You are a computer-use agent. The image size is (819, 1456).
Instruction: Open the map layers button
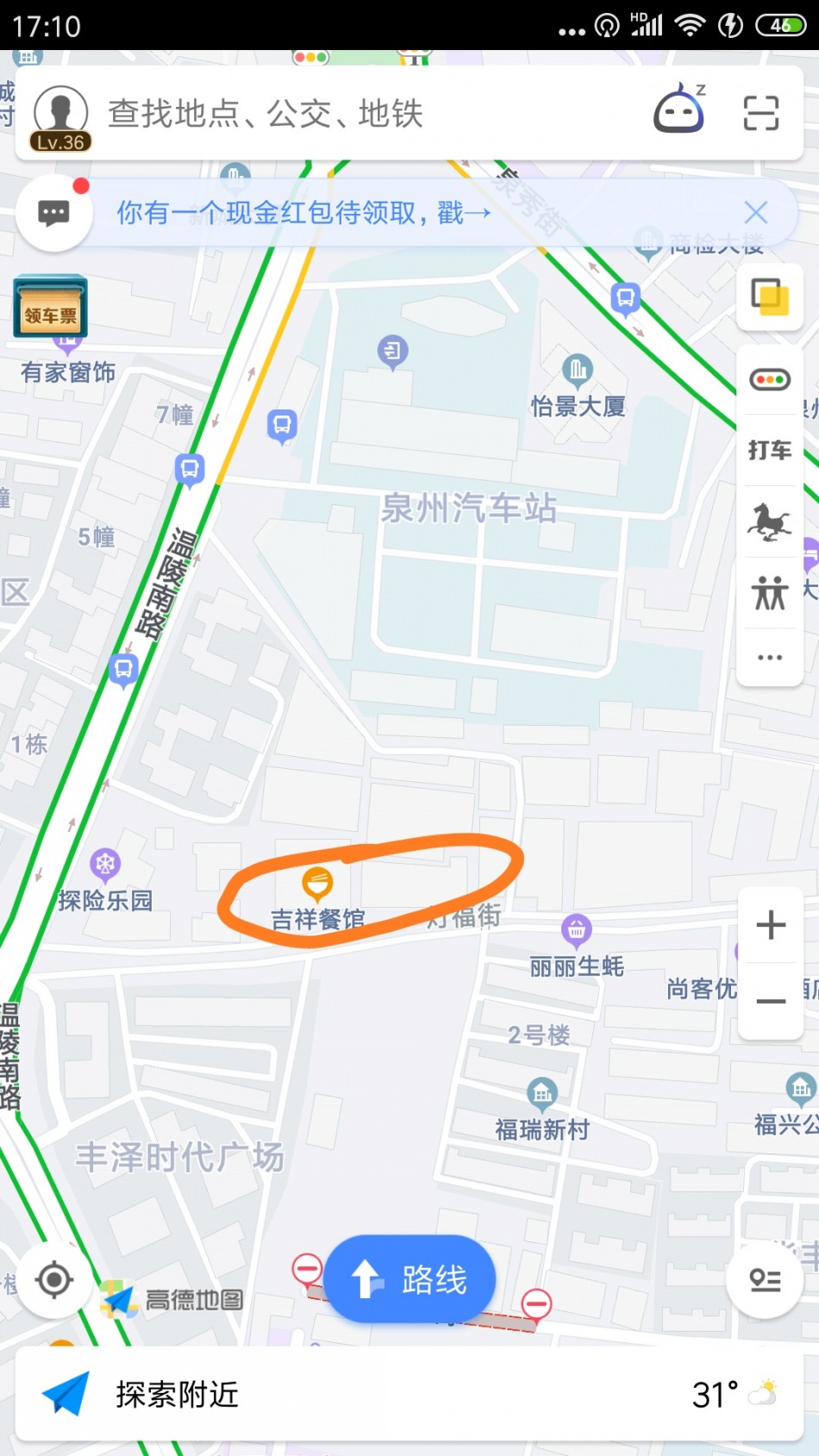[x=770, y=297]
